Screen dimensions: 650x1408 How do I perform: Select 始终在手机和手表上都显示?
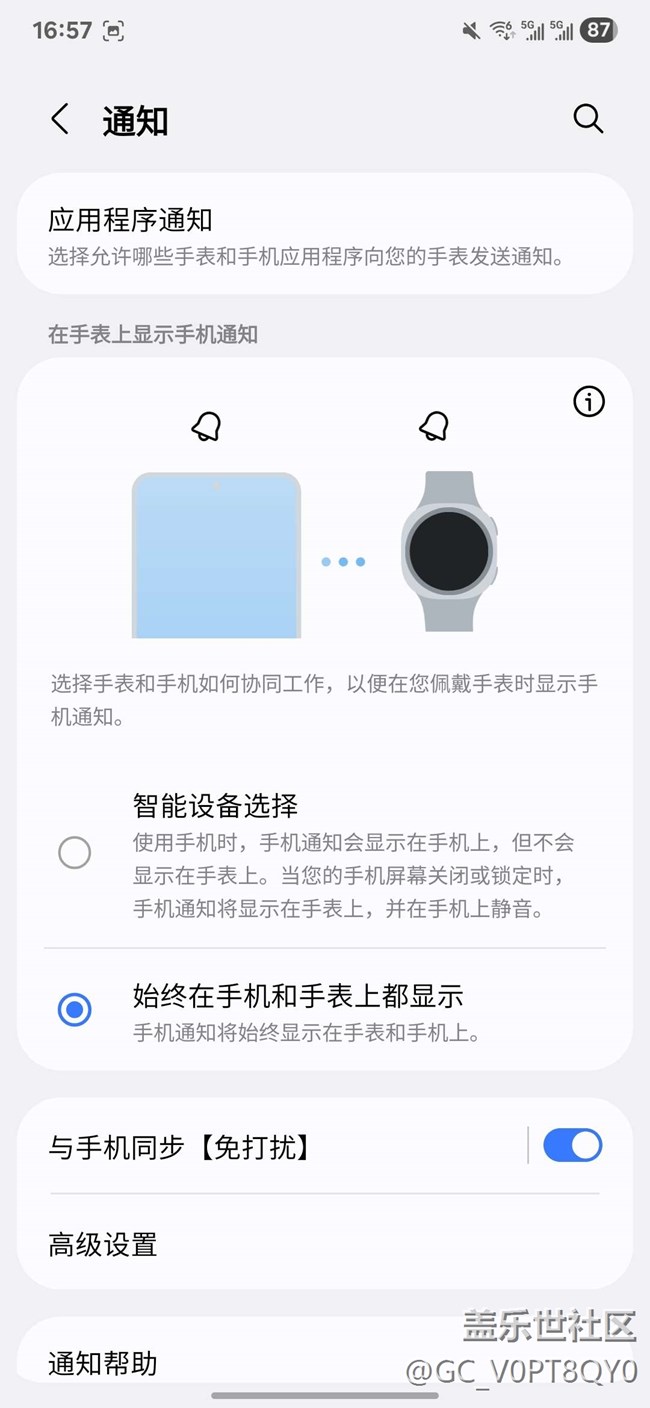point(74,1010)
